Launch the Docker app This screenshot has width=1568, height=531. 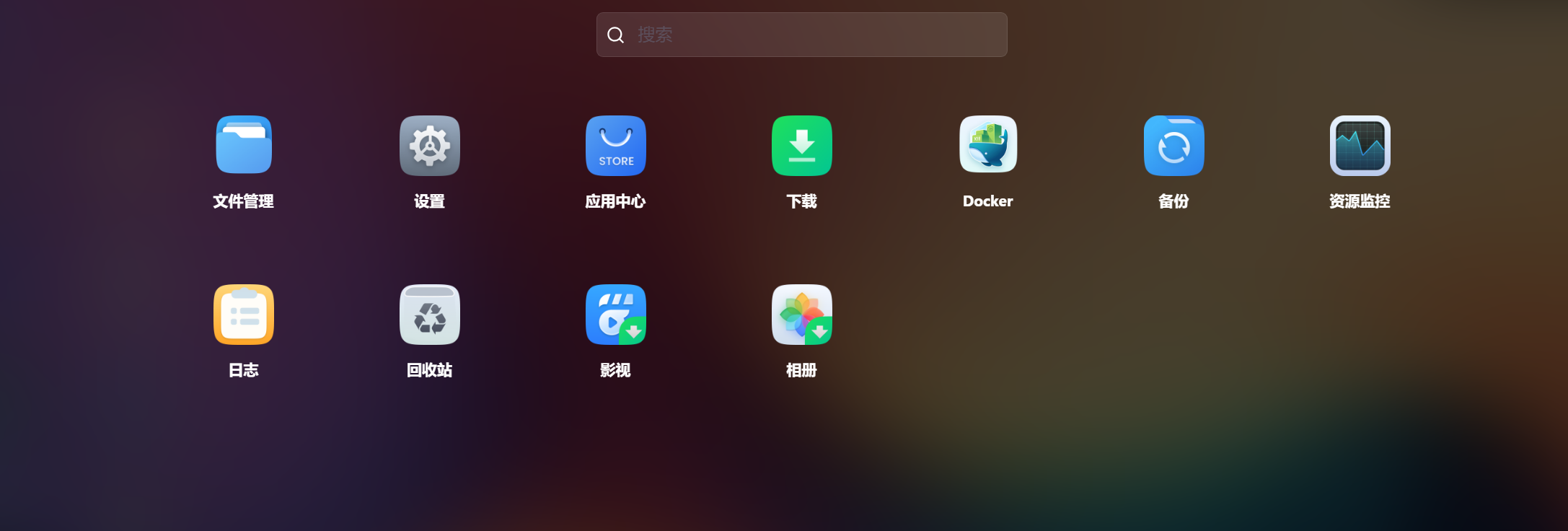[x=987, y=145]
